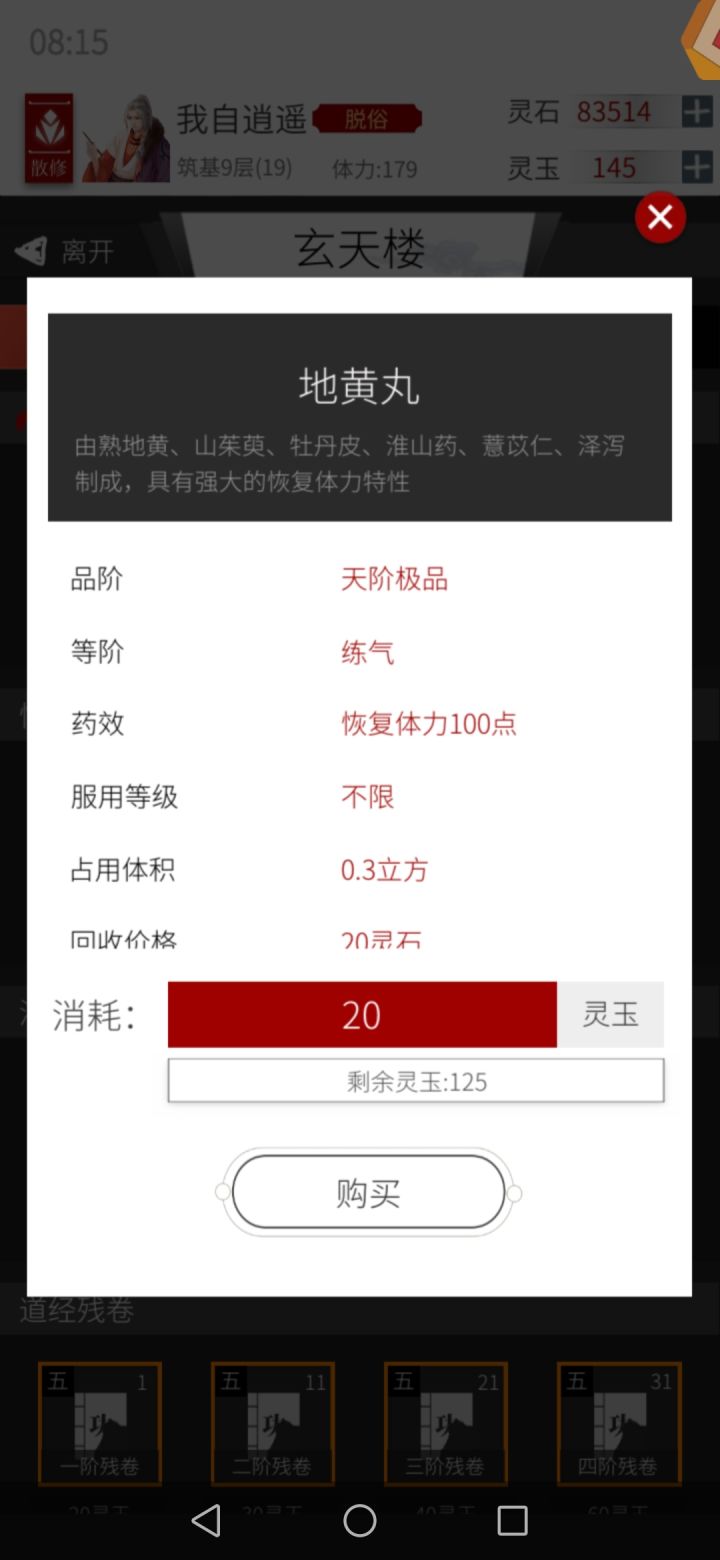The width and height of the screenshot is (720, 1560).
Task: Select the 一阶残卷 scroll thumbnail
Action: click(99, 1424)
